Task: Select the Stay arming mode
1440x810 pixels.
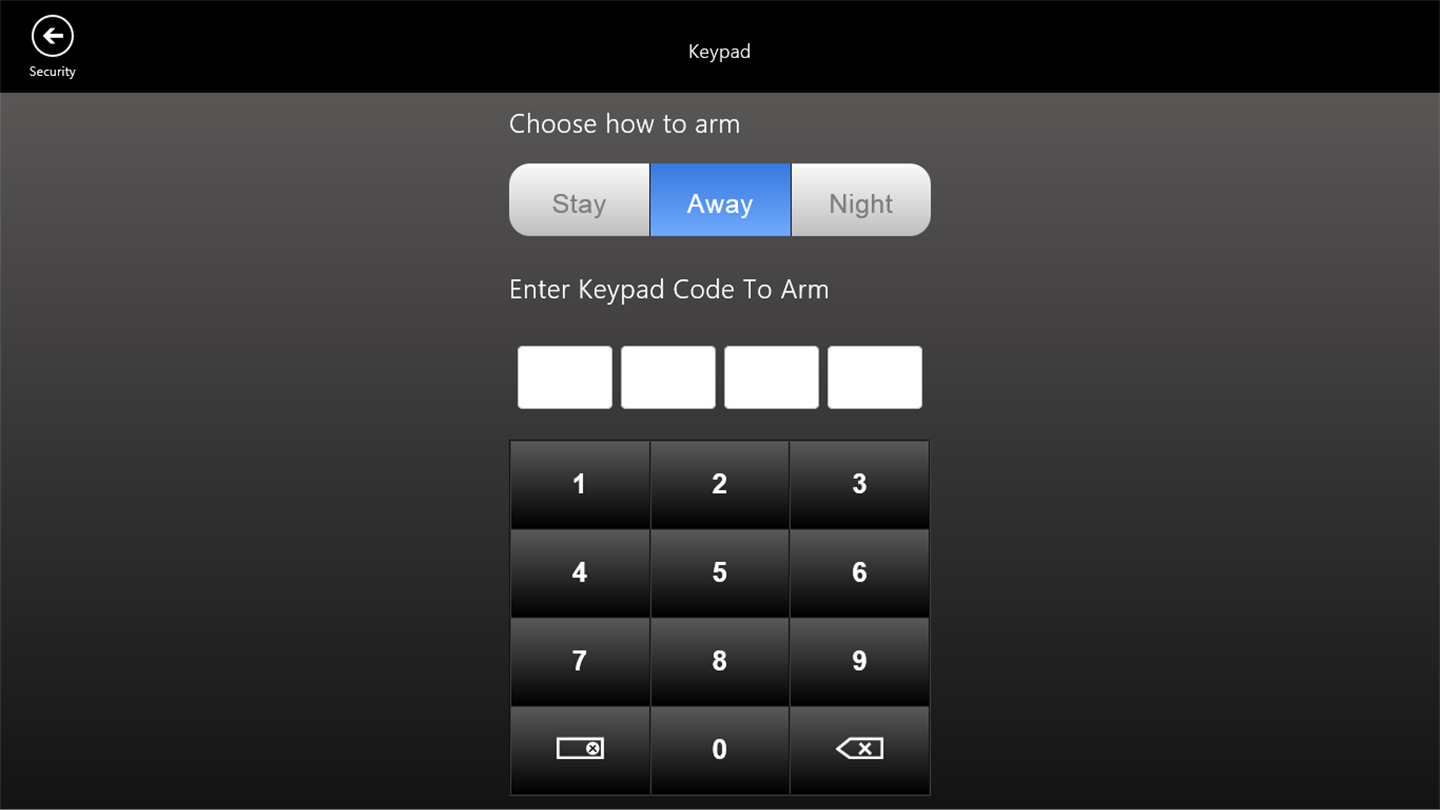Action: pyautogui.click(x=579, y=201)
